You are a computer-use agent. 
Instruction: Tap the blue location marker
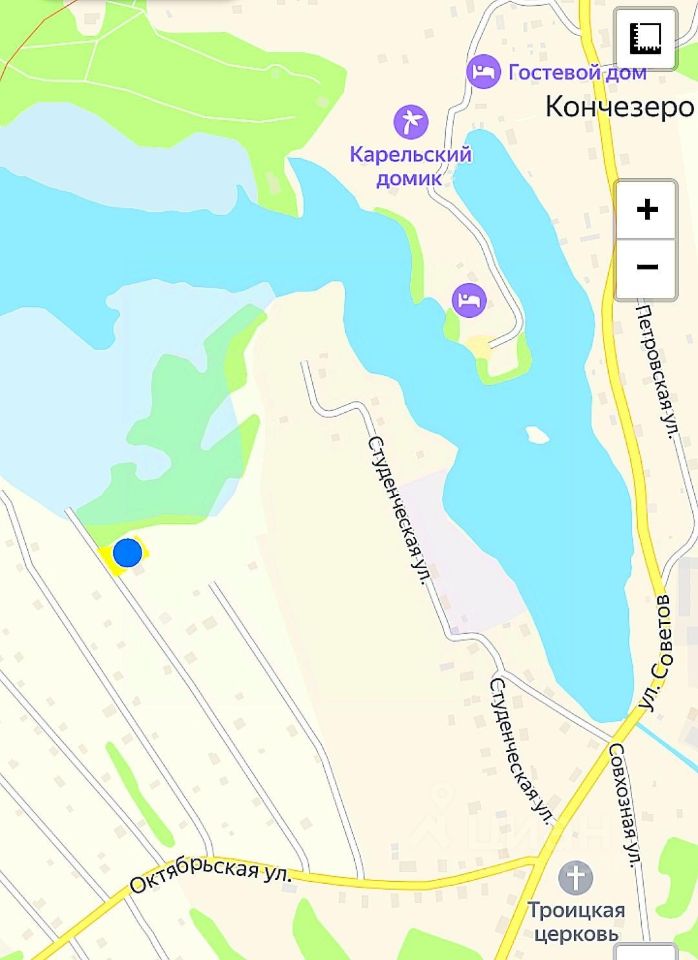(127, 552)
